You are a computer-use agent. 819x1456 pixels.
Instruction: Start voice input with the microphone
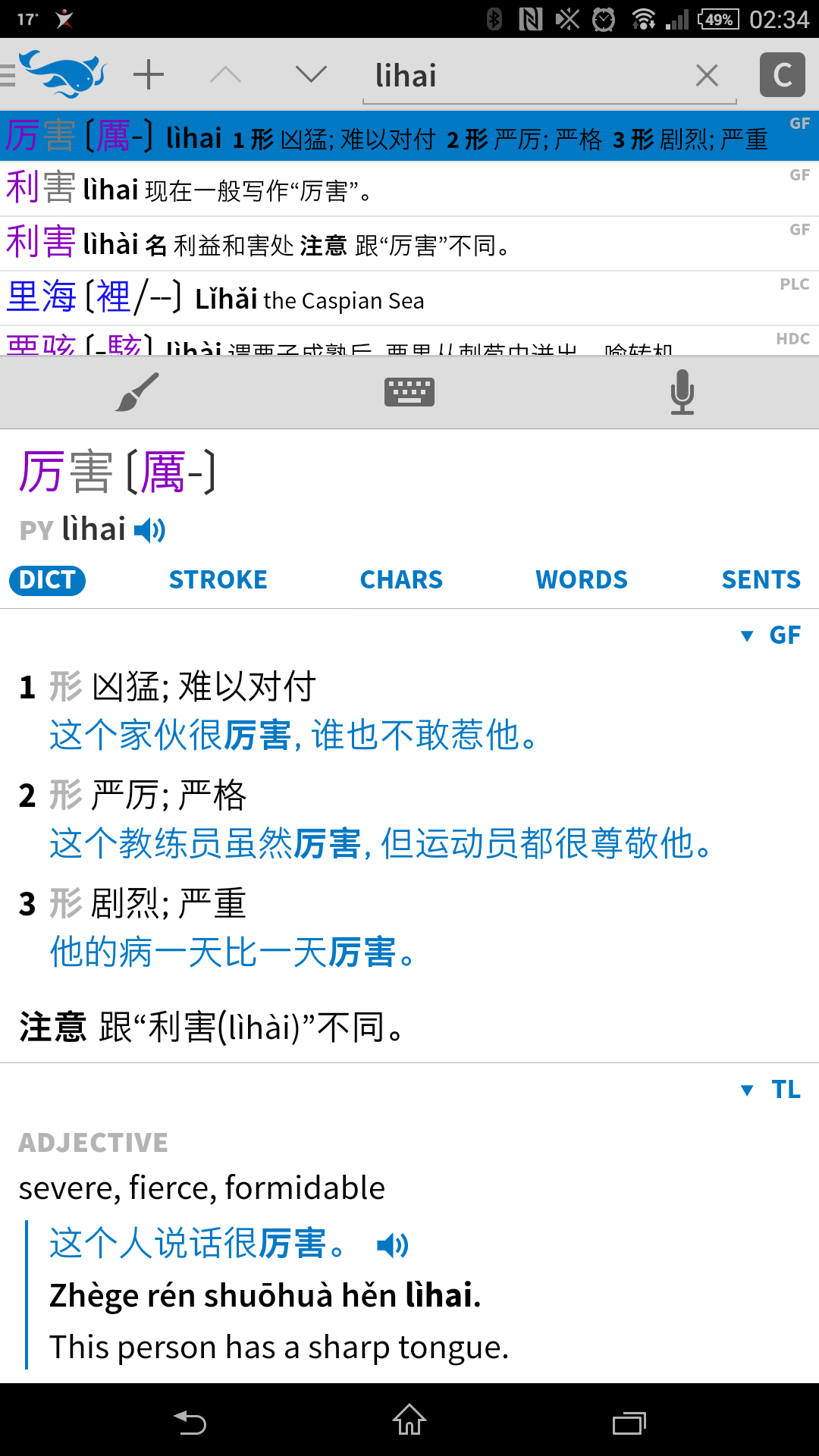tap(682, 392)
